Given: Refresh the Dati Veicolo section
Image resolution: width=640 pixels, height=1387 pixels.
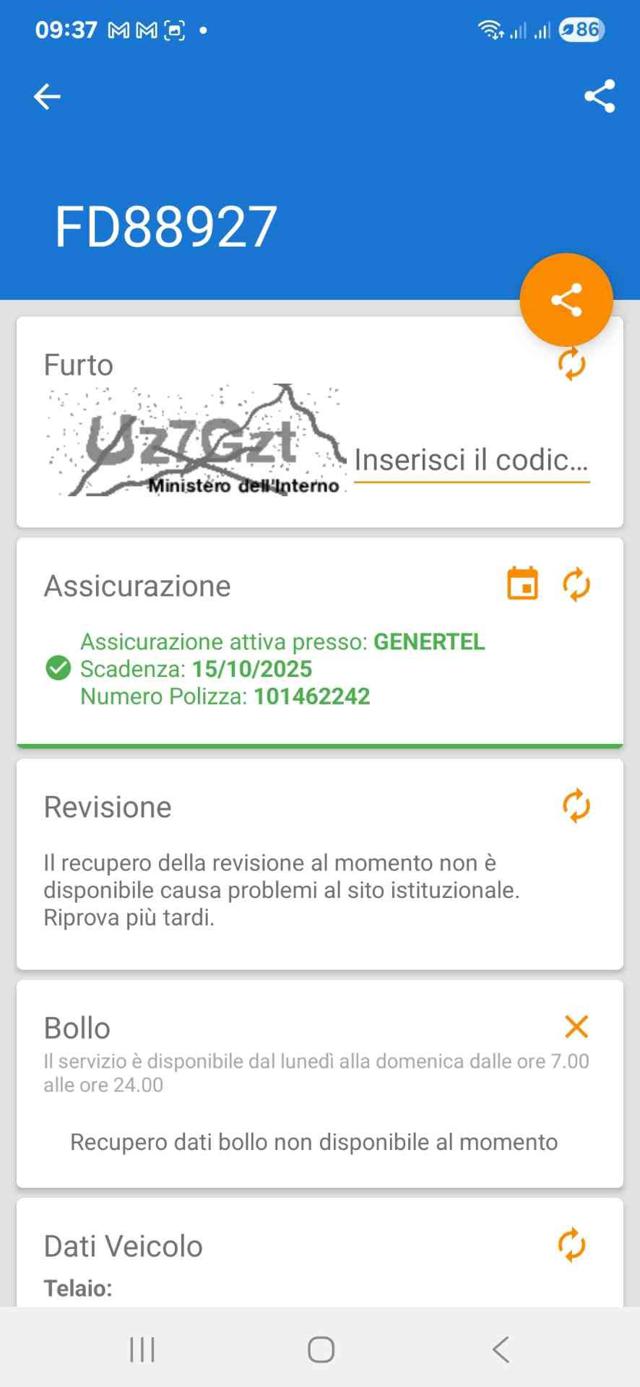Looking at the screenshot, I should (571, 1245).
